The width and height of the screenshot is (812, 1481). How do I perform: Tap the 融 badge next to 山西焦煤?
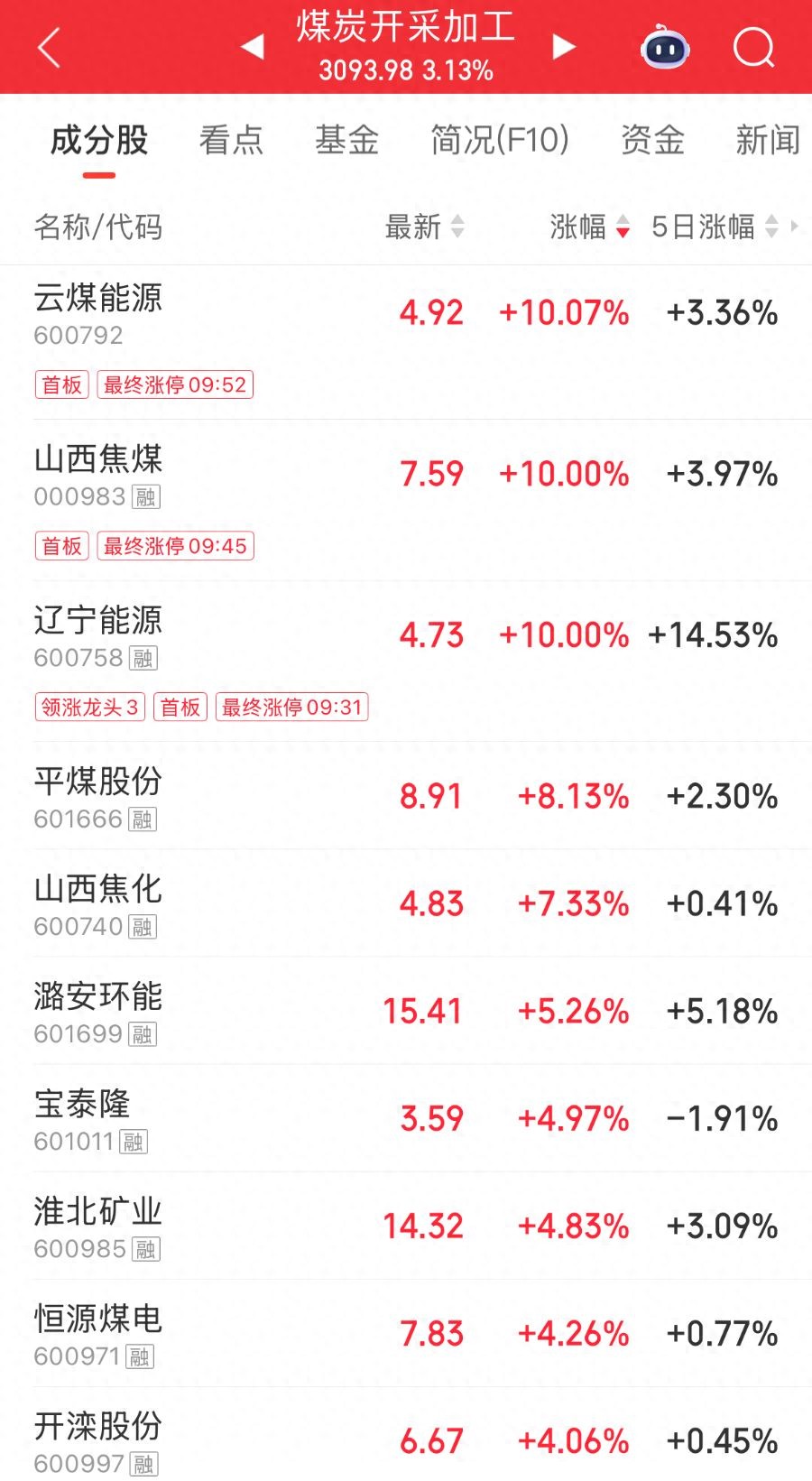(147, 497)
